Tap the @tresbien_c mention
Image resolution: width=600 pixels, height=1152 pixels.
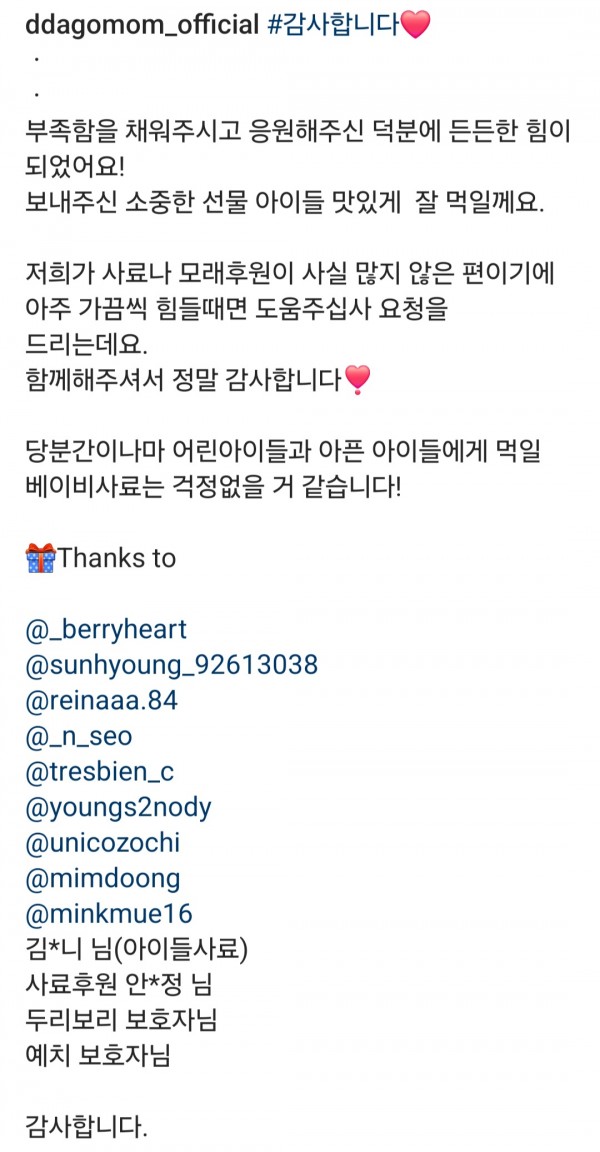[x=100, y=772]
